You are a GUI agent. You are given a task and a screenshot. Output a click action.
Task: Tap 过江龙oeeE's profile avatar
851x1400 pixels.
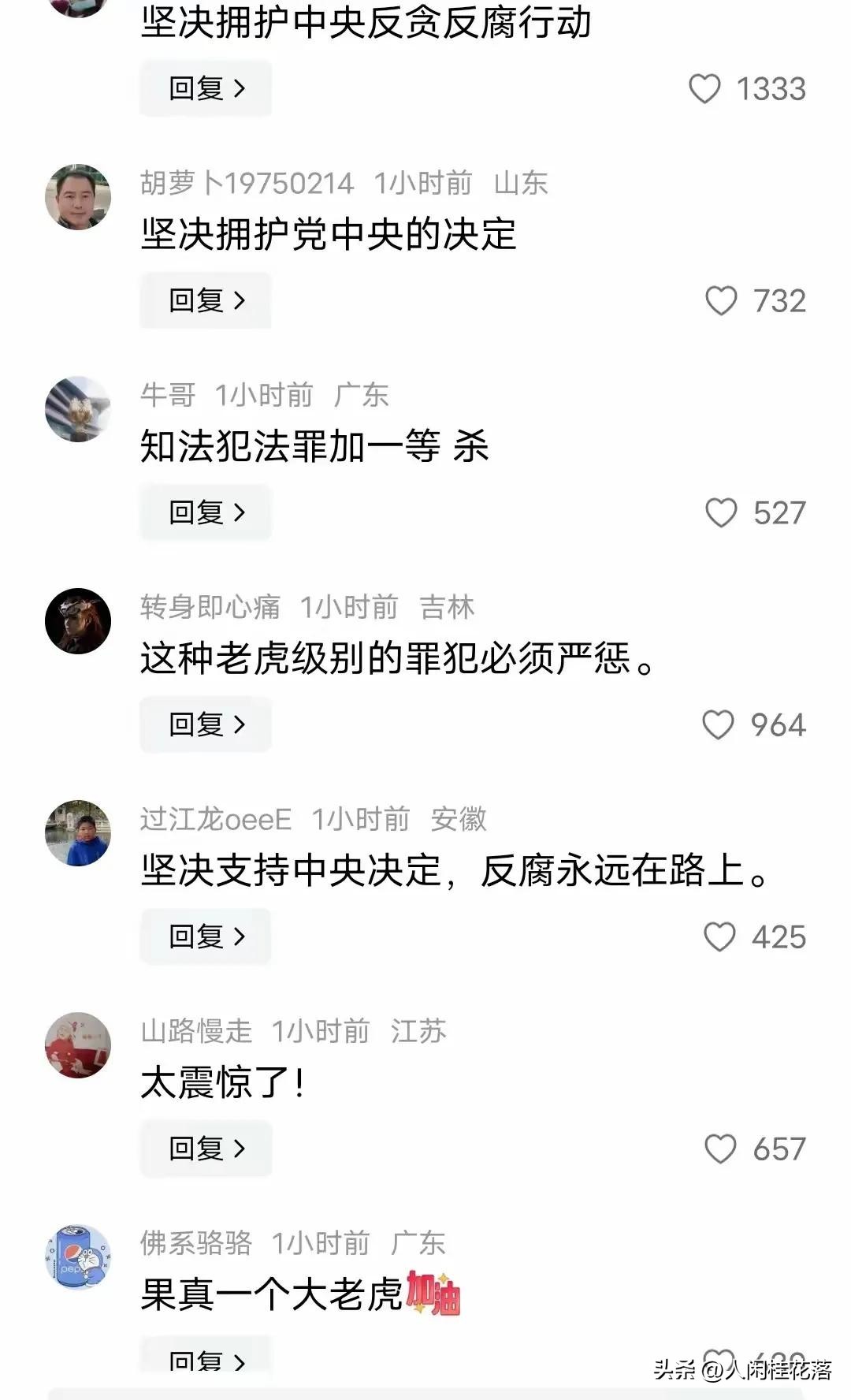point(77,833)
